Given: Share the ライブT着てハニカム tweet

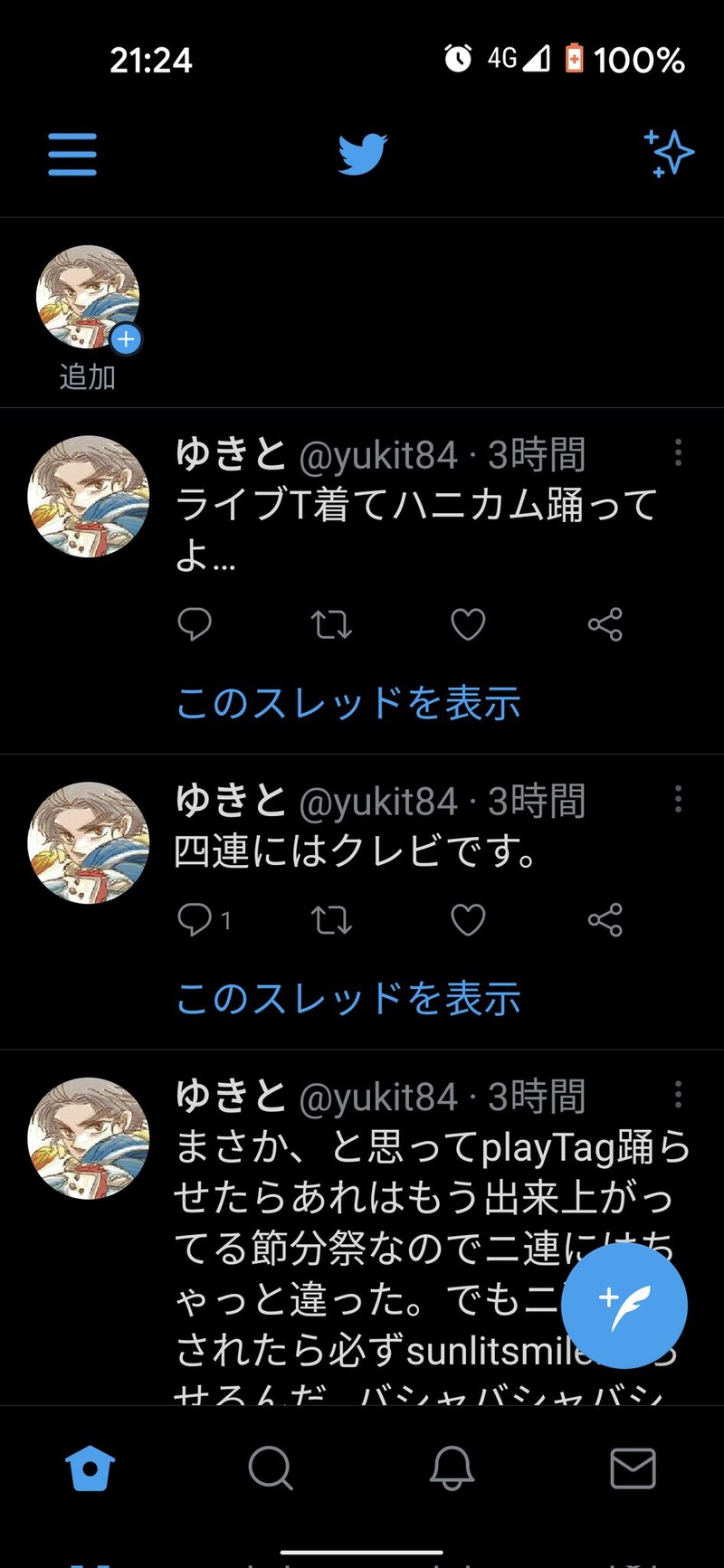Looking at the screenshot, I should coord(605,624).
